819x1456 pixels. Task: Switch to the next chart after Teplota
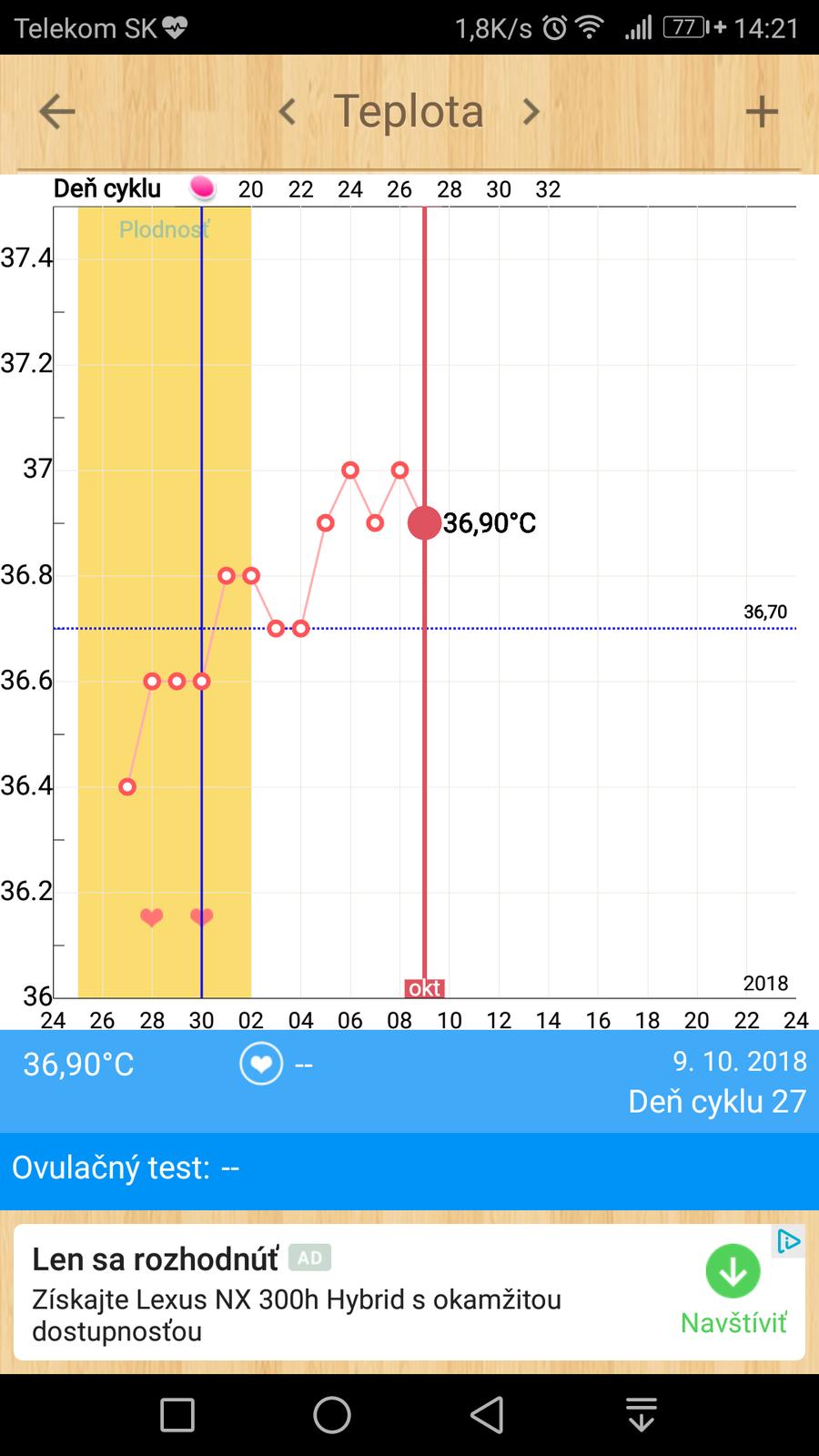point(531,112)
